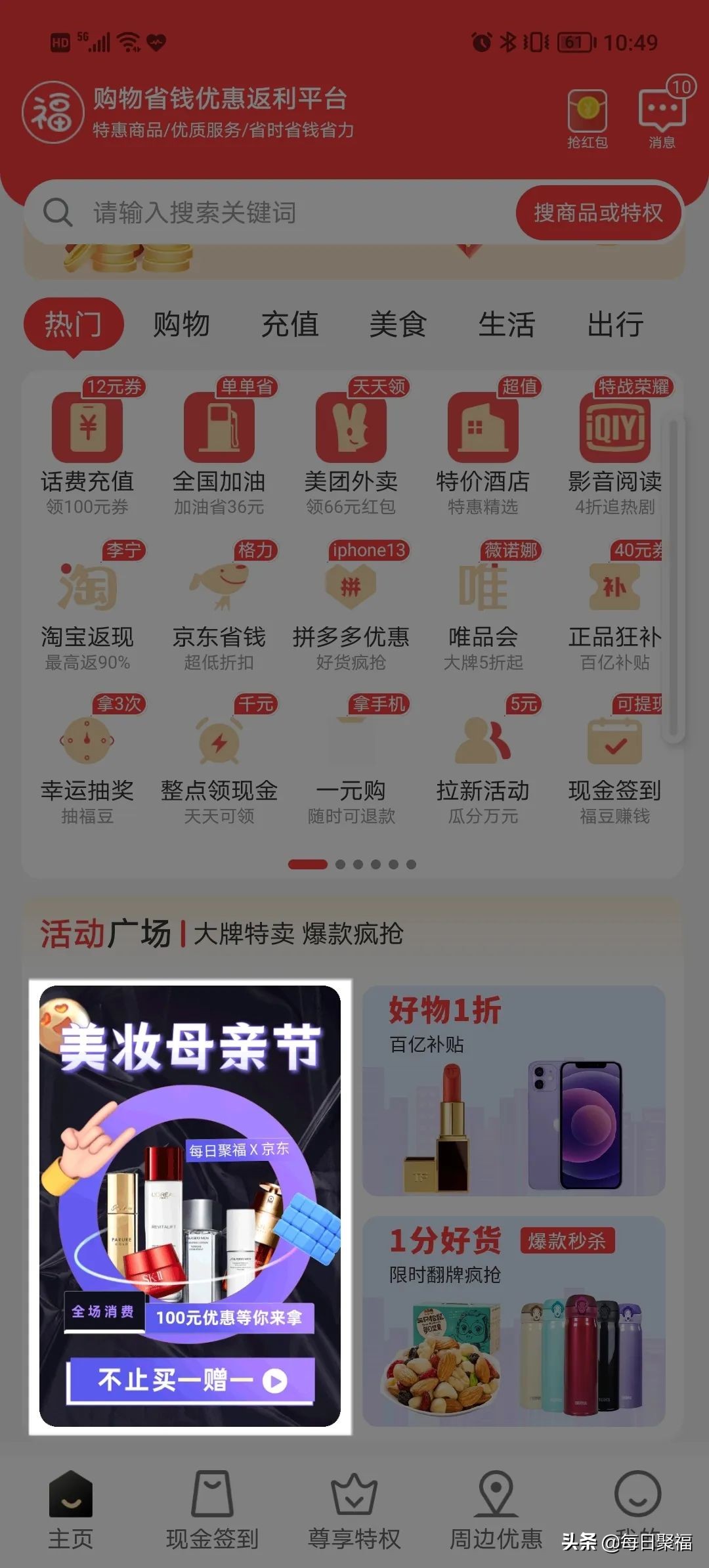Image resolution: width=709 pixels, height=1568 pixels.
Task: Switch to the 购物 tab
Action: (x=181, y=324)
